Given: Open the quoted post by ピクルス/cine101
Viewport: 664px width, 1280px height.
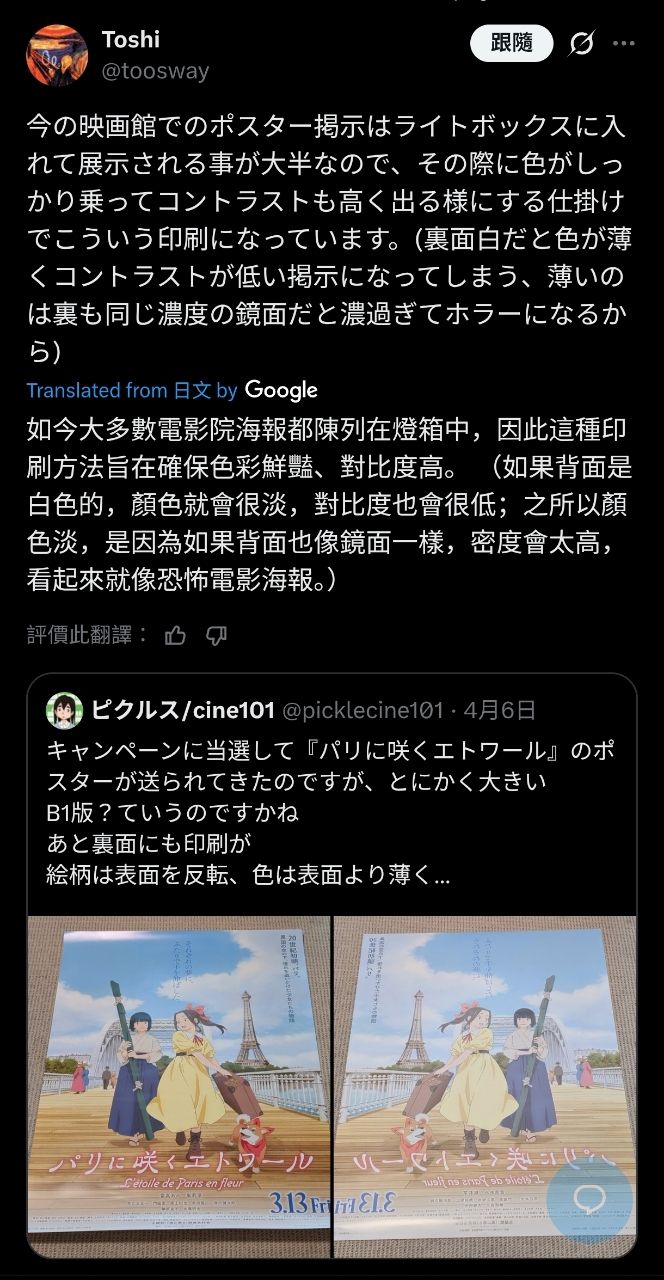Looking at the screenshot, I should (x=330, y=792).
